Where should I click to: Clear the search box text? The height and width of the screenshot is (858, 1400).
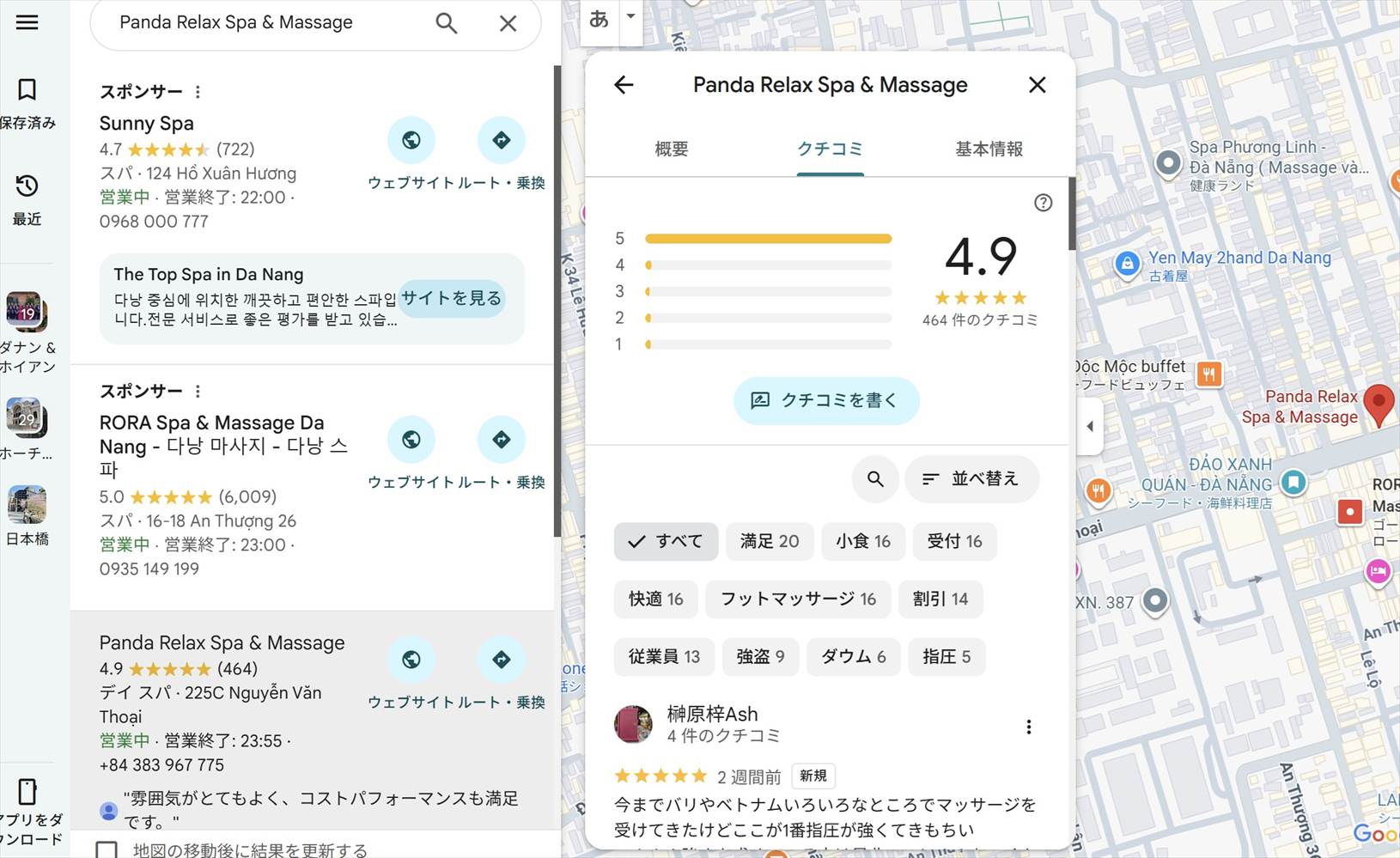[508, 23]
